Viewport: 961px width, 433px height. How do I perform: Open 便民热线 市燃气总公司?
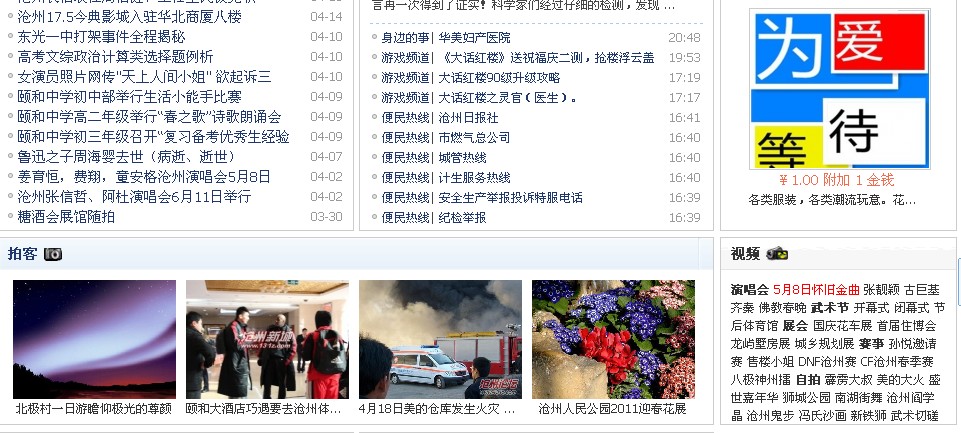pyautogui.click(x=446, y=137)
